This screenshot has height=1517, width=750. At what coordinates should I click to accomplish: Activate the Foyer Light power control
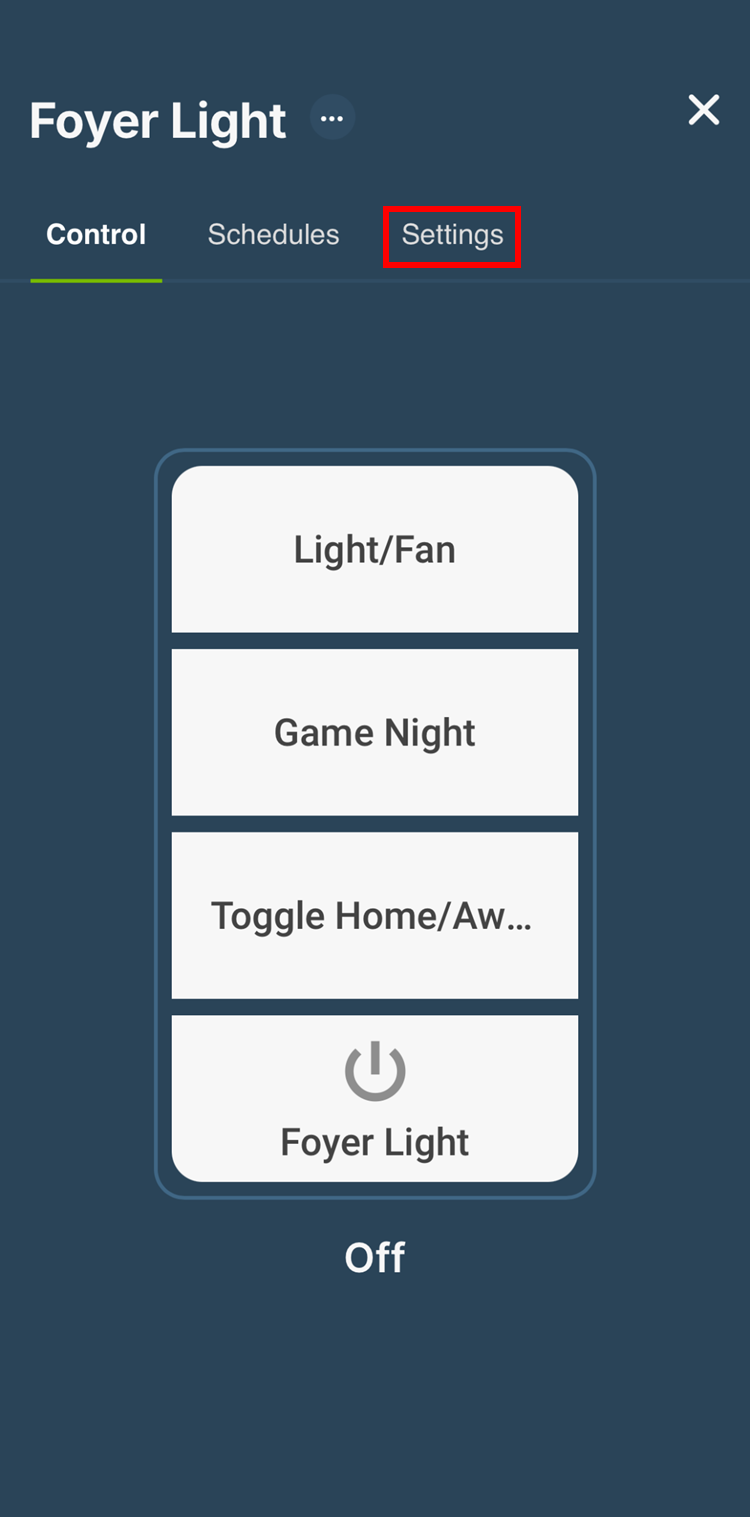[375, 1095]
